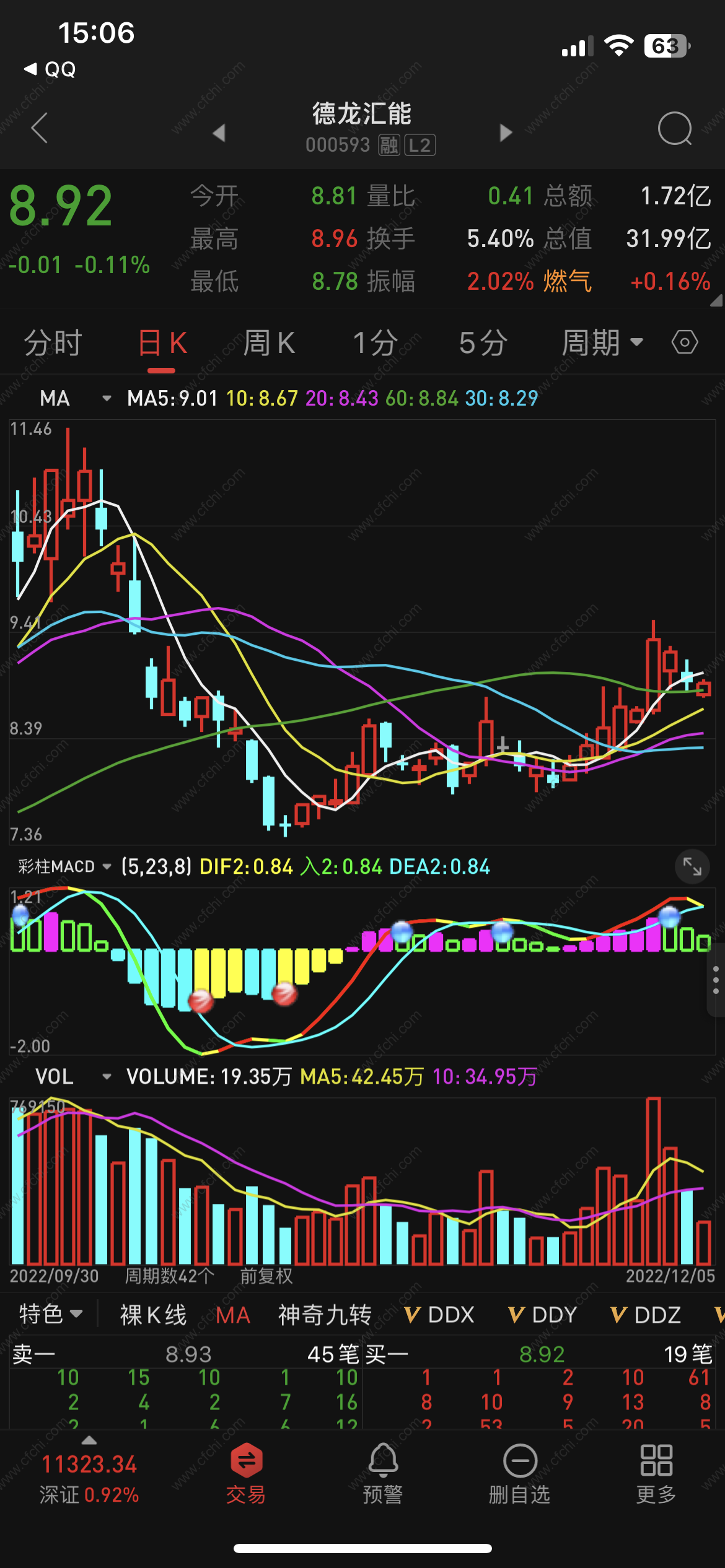
Task: Remove stock via 删自选
Action: (519, 1474)
